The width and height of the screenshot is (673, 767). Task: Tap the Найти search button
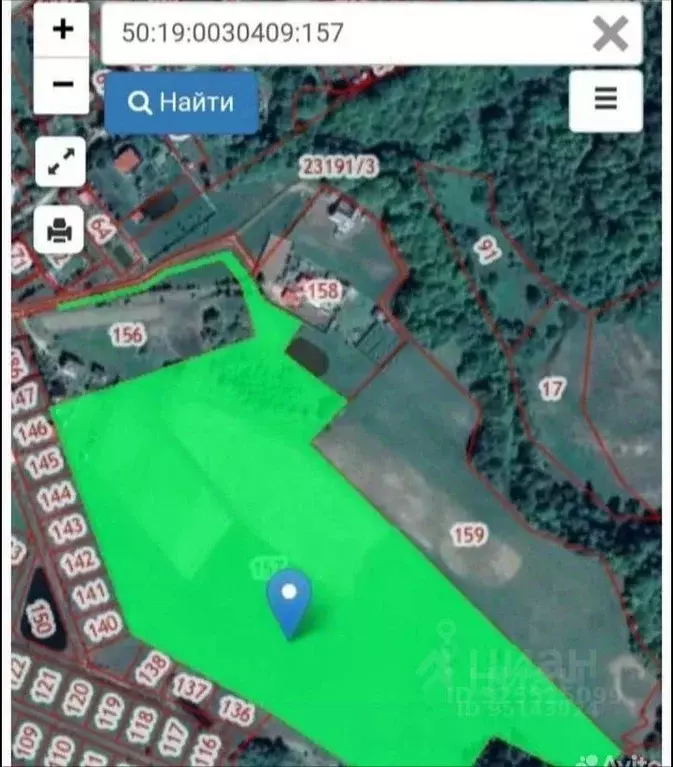[182, 102]
